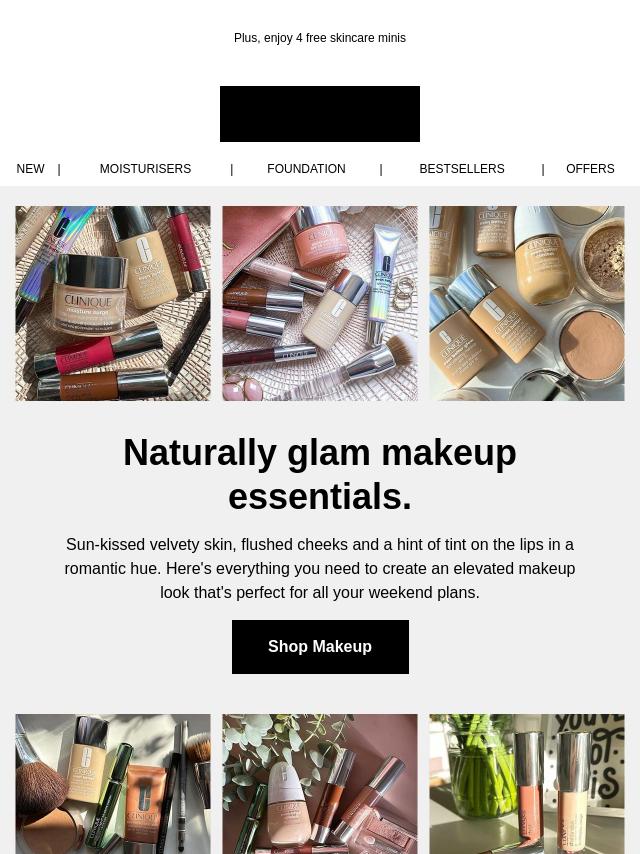
Task: Tap the black brand logo banner
Action: click(320, 114)
